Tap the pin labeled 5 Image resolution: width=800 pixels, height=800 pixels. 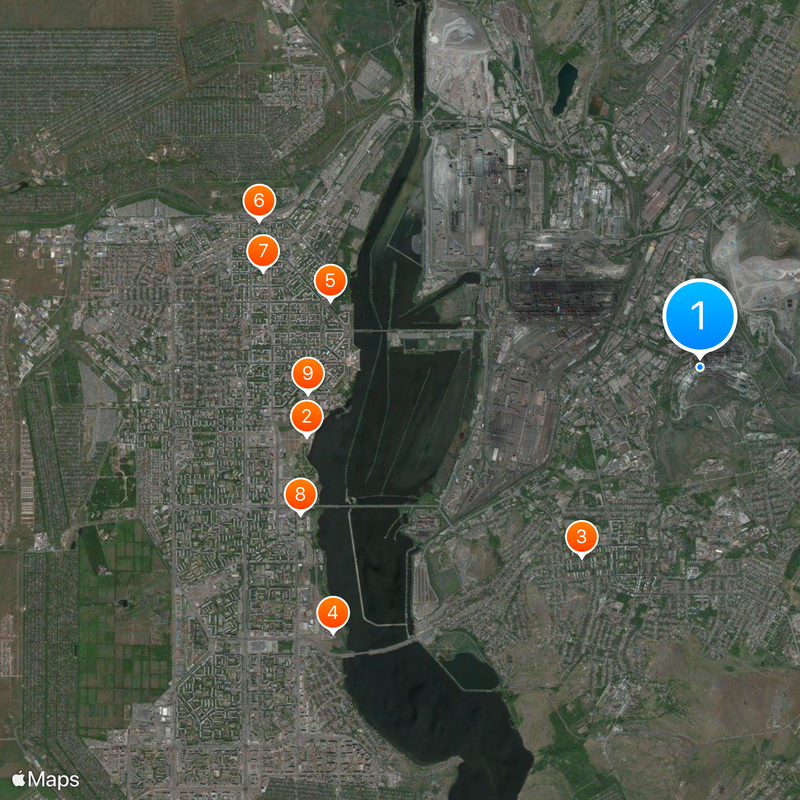[330, 281]
